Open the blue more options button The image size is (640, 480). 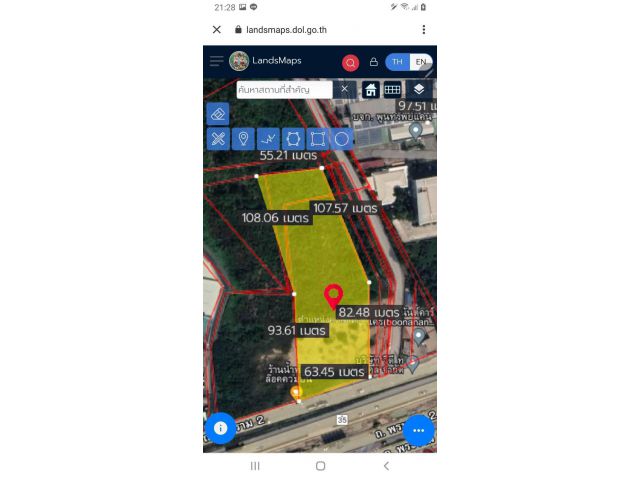pyautogui.click(x=419, y=430)
